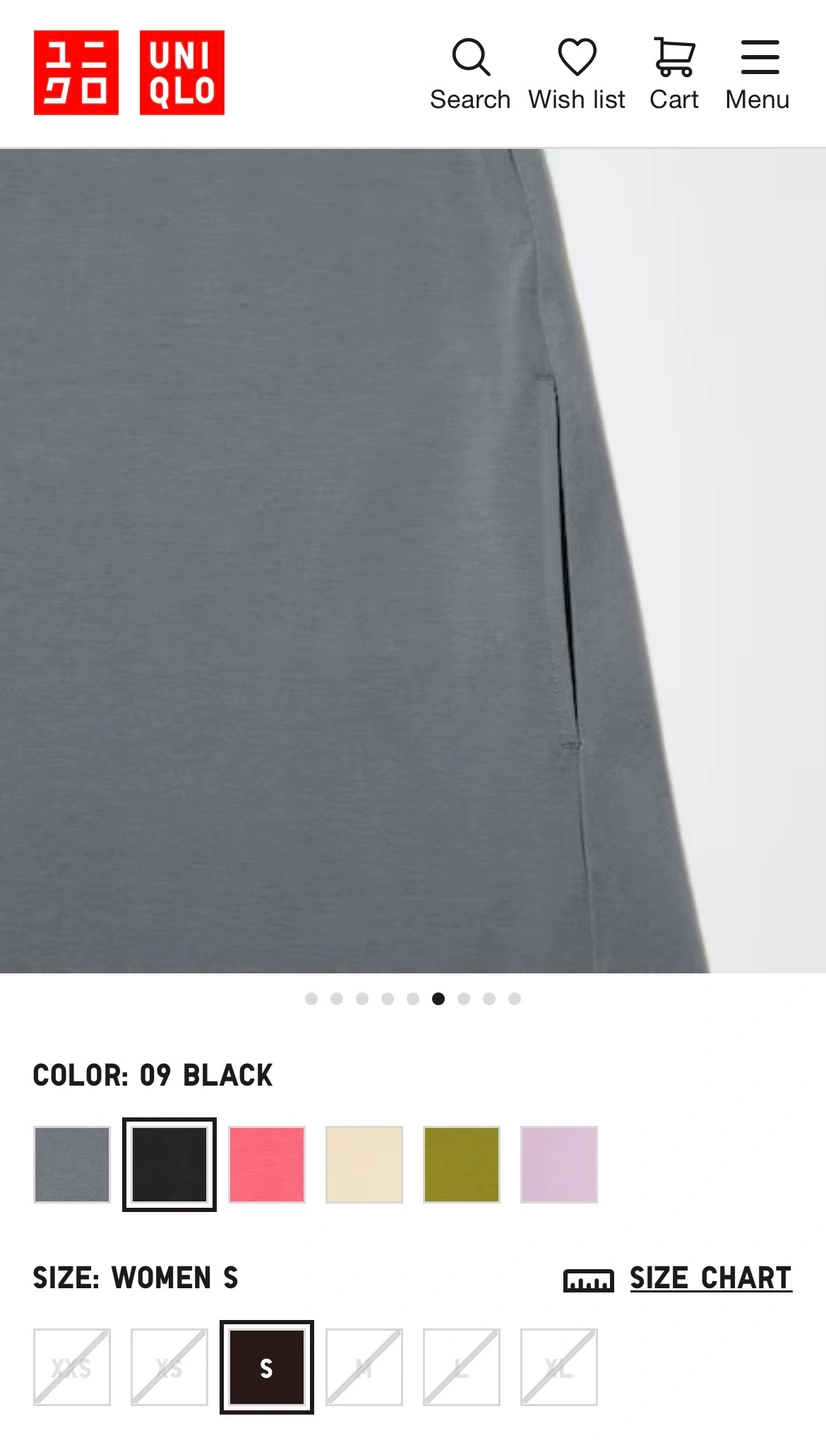Viewport: 826px width, 1440px height.
Task: Pick the light purple color swatch
Action: click(559, 1164)
